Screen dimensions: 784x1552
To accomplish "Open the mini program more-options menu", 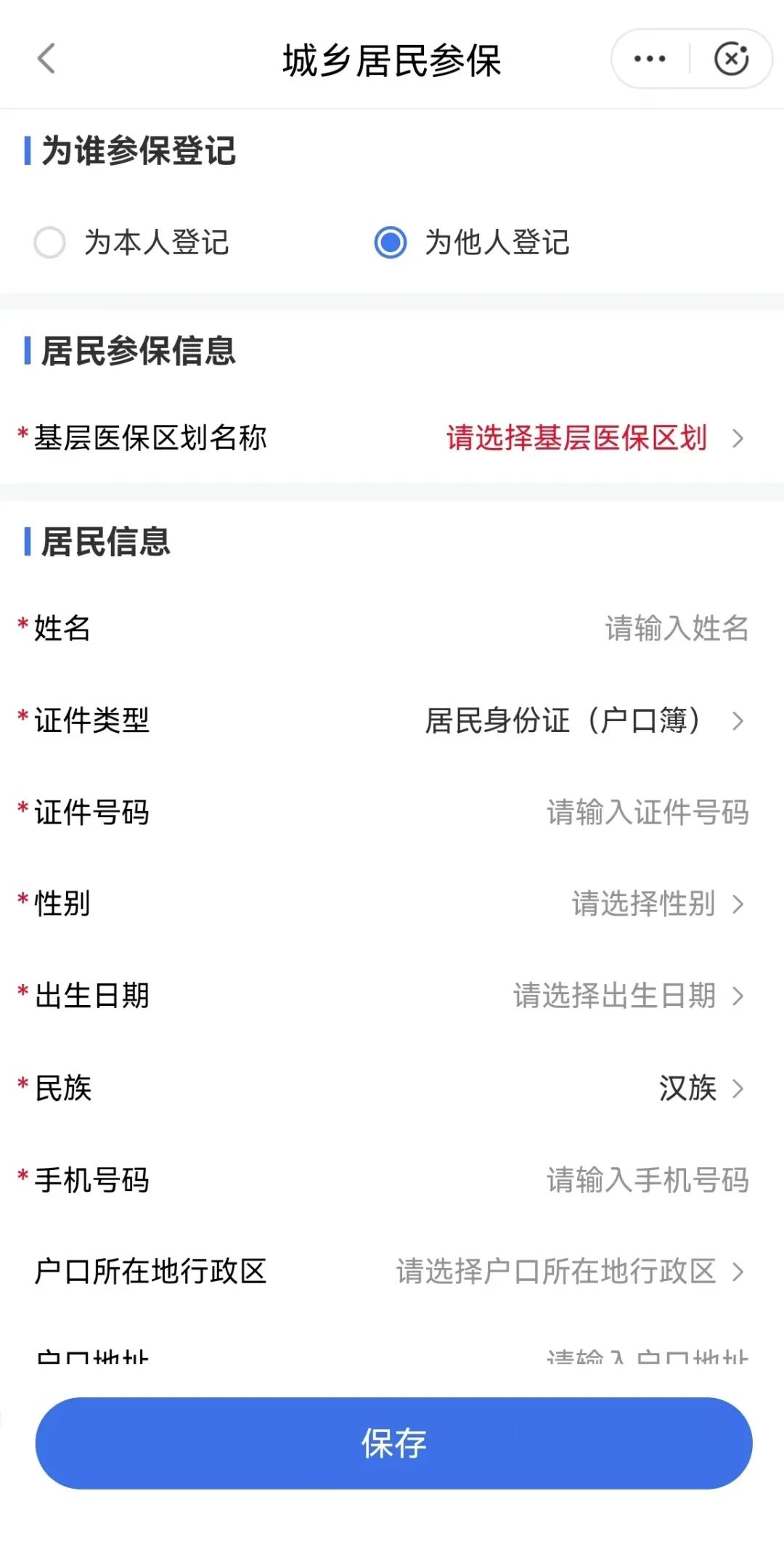I will pyautogui.click(x=650, y=59).
